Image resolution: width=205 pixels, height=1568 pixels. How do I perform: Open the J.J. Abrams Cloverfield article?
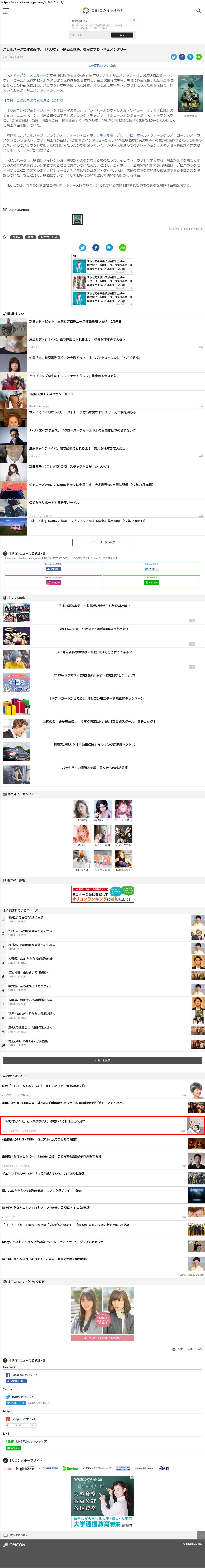point(82,430)
